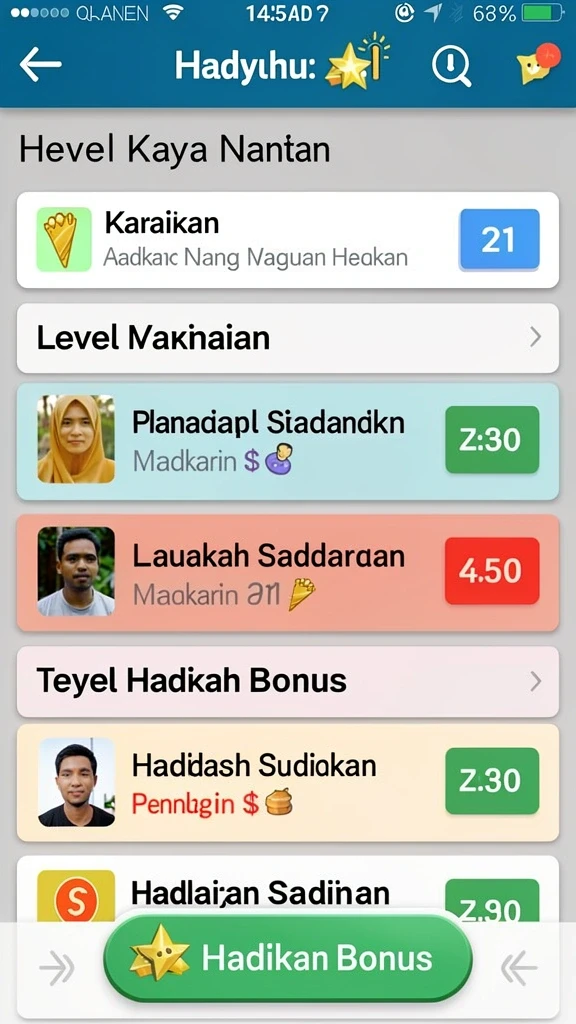Tap the left-pointing double arrow at bottom
The width and height of the screenshot is (576, 1024).
tap(519, 968)
